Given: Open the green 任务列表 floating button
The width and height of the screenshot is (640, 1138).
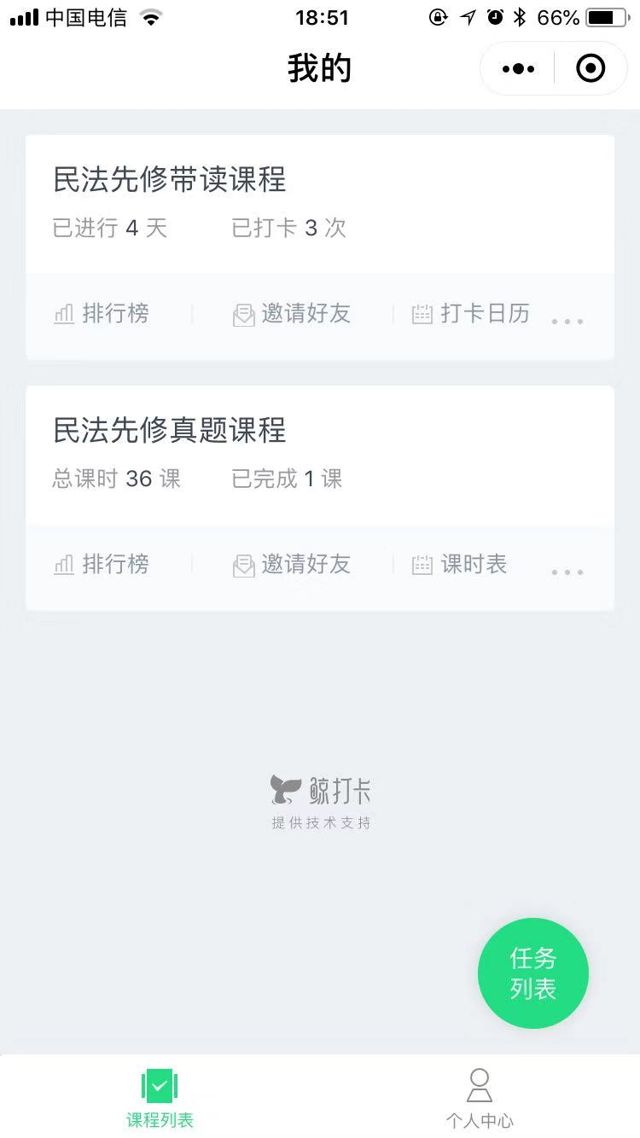Looking at the screenshot, I should (x=533, y=973).
